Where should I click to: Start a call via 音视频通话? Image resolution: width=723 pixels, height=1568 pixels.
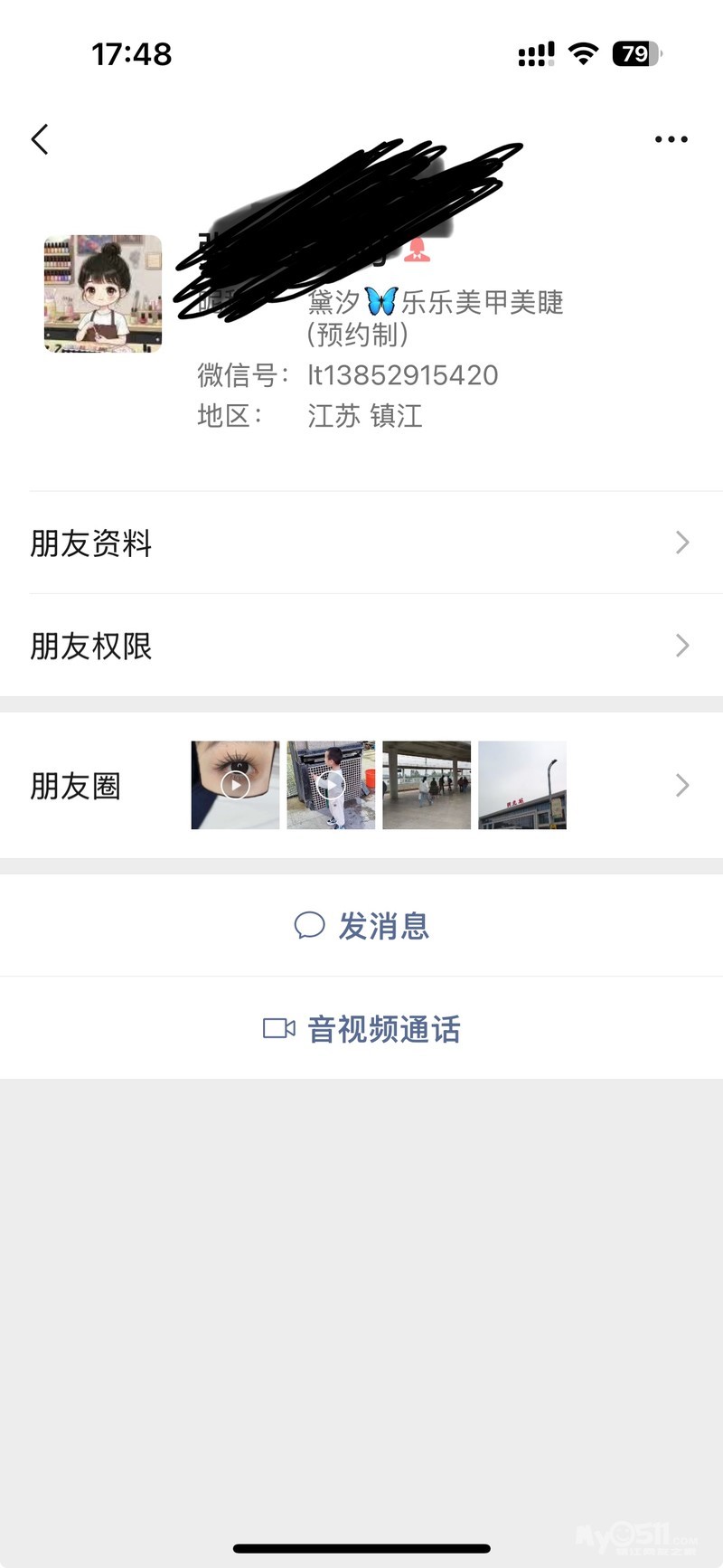click(x=361, y=1029)
